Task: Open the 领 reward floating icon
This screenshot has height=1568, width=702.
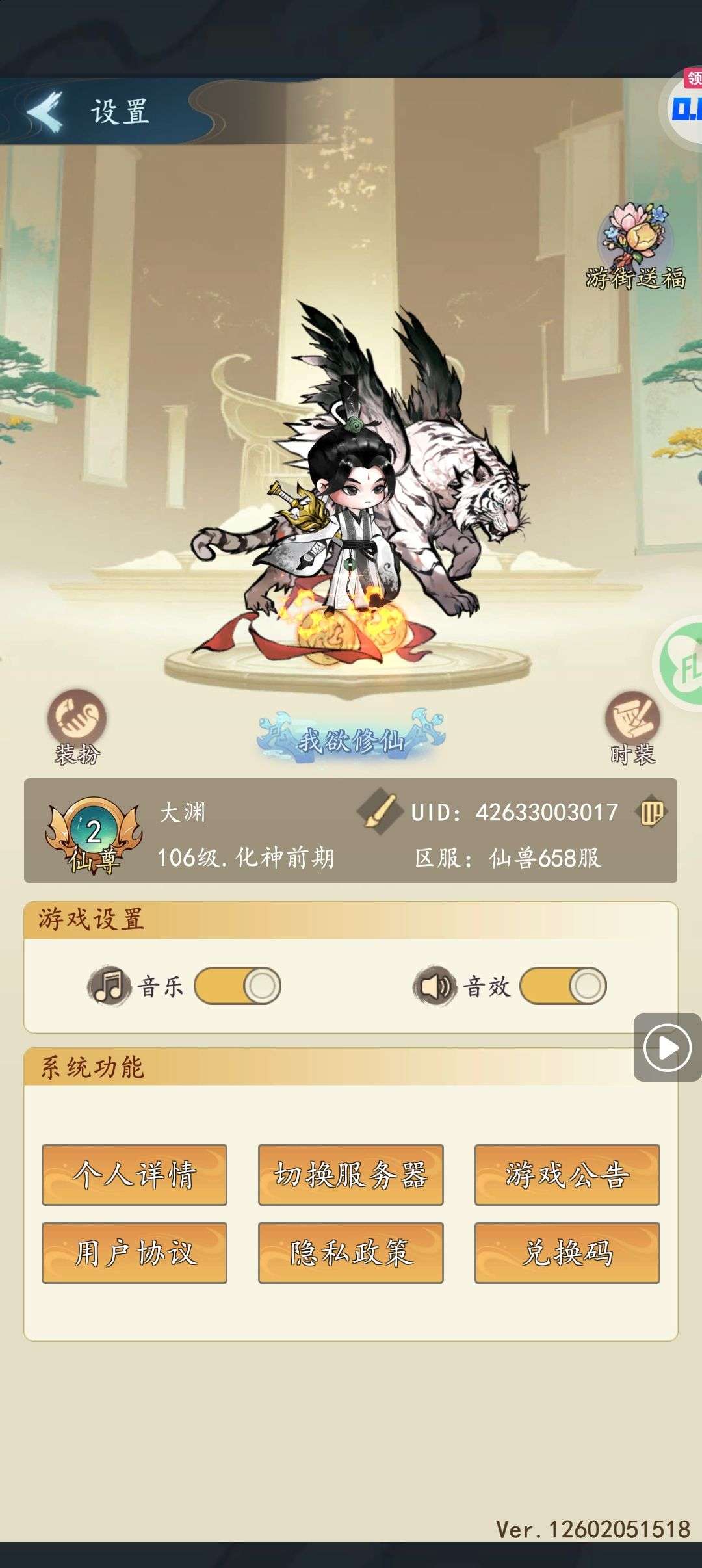Action: pyautogui.click(x=686, y=104)
